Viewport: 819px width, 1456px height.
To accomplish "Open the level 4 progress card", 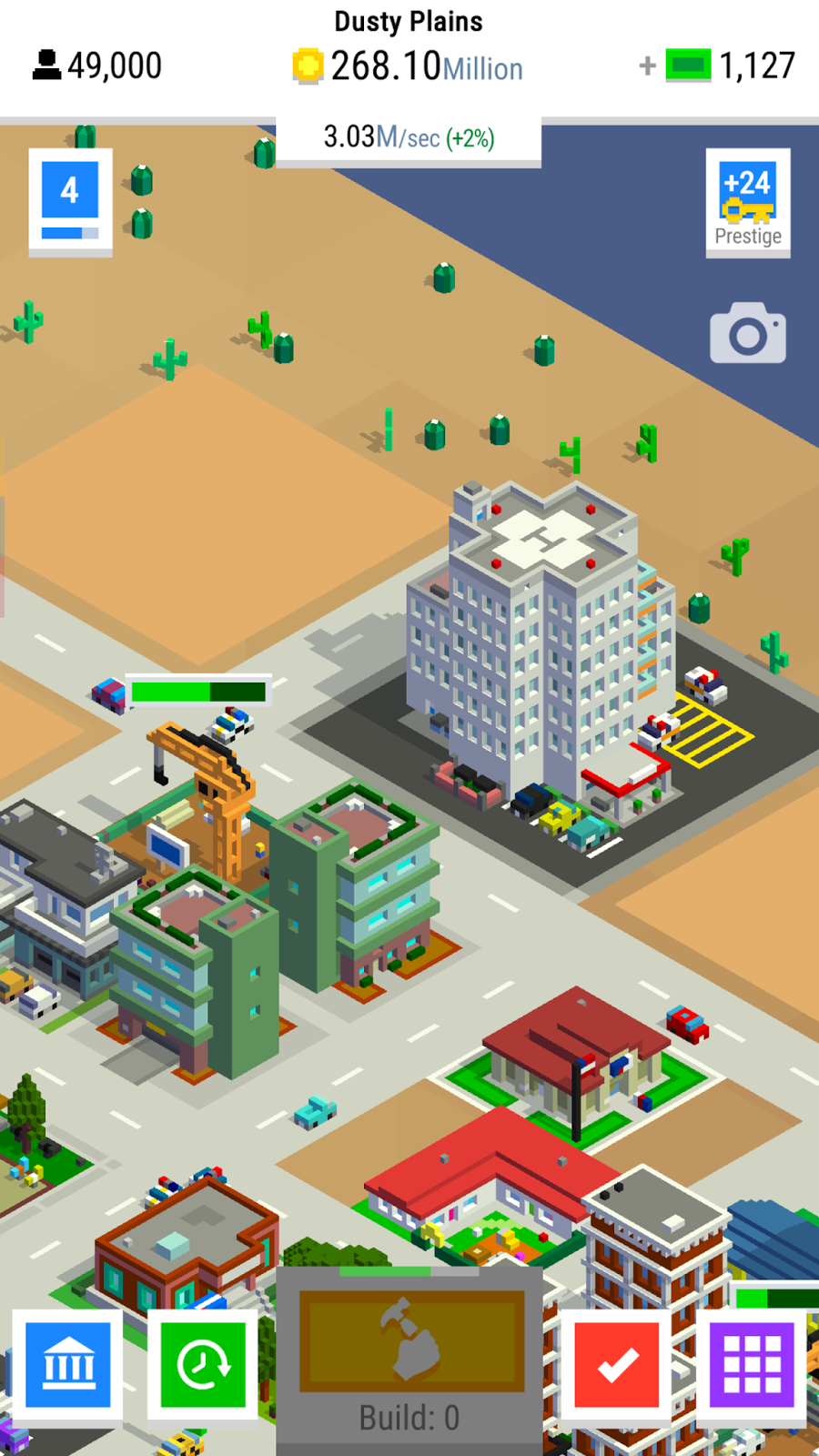I will click(71, 202).
